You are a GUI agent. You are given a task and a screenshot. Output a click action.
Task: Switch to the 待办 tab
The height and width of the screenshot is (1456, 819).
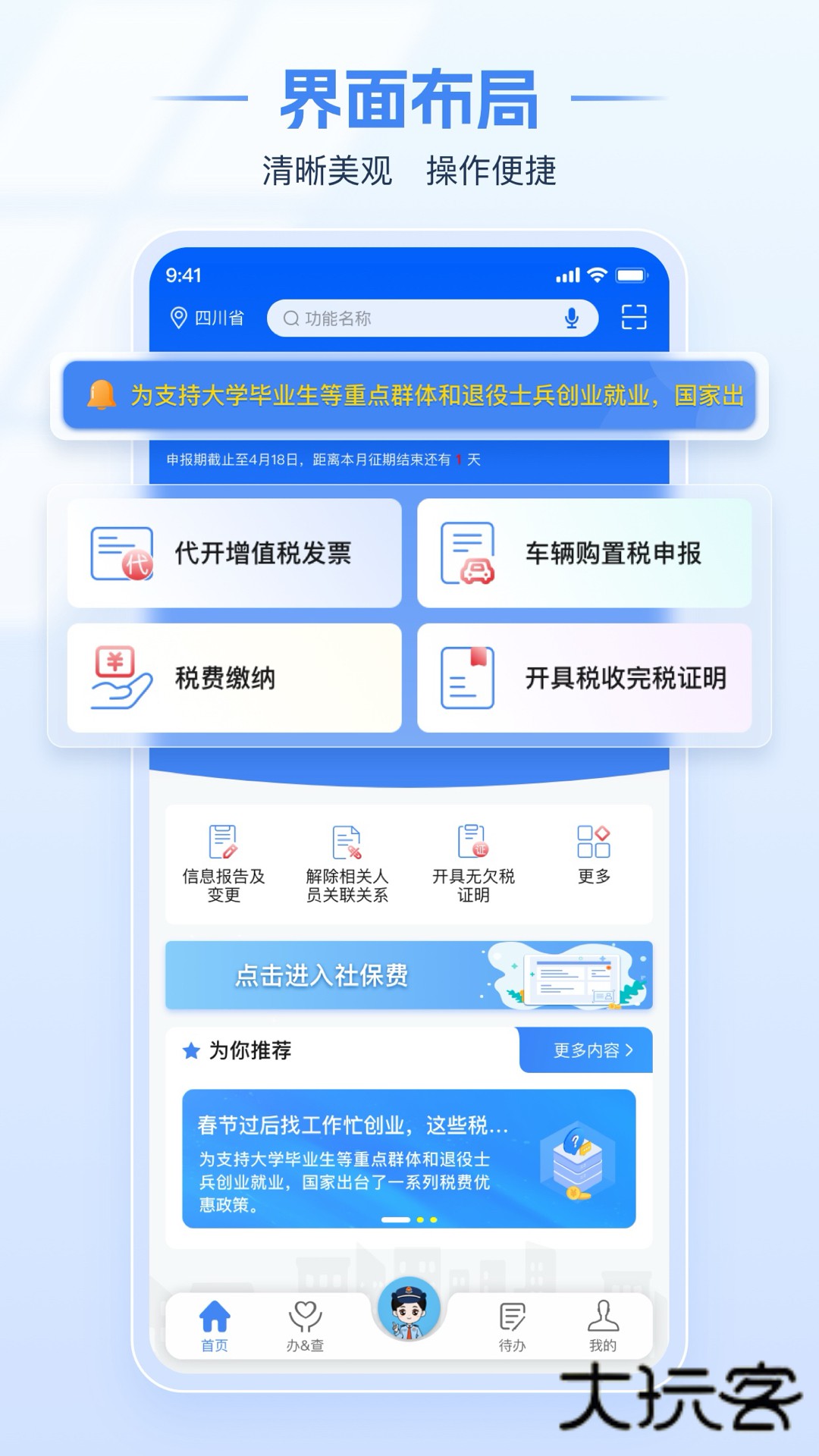[x=511, y=1323]
